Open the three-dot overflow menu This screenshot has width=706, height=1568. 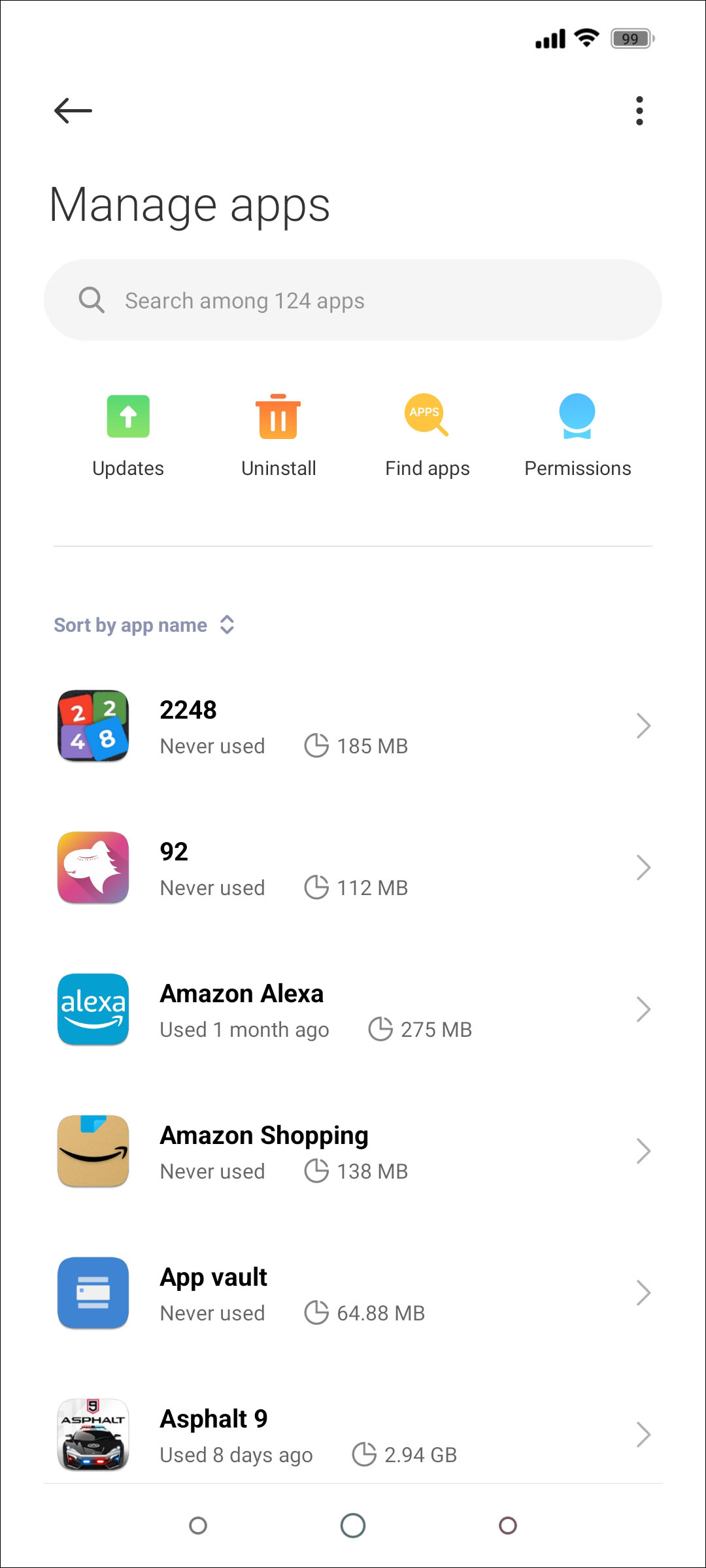pyautogui.click(x=639, y=110)
